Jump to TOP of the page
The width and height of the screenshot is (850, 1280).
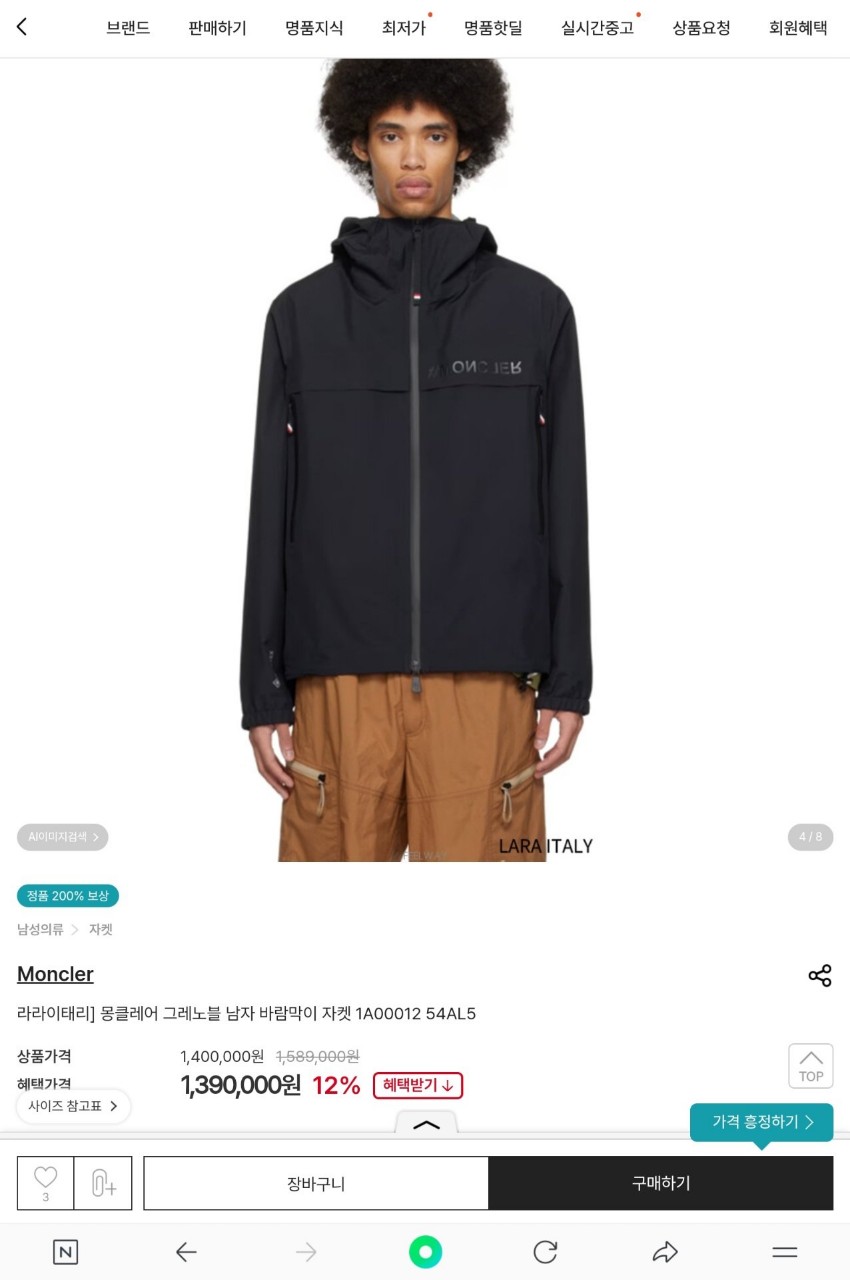pos(810,1066)
